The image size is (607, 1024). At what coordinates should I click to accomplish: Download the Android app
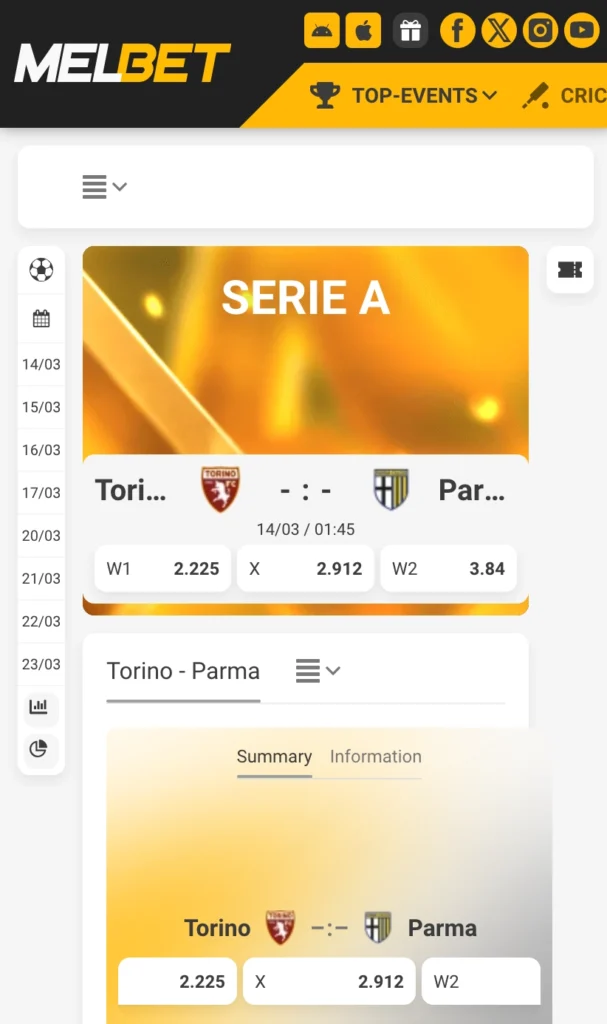(322, 31)
